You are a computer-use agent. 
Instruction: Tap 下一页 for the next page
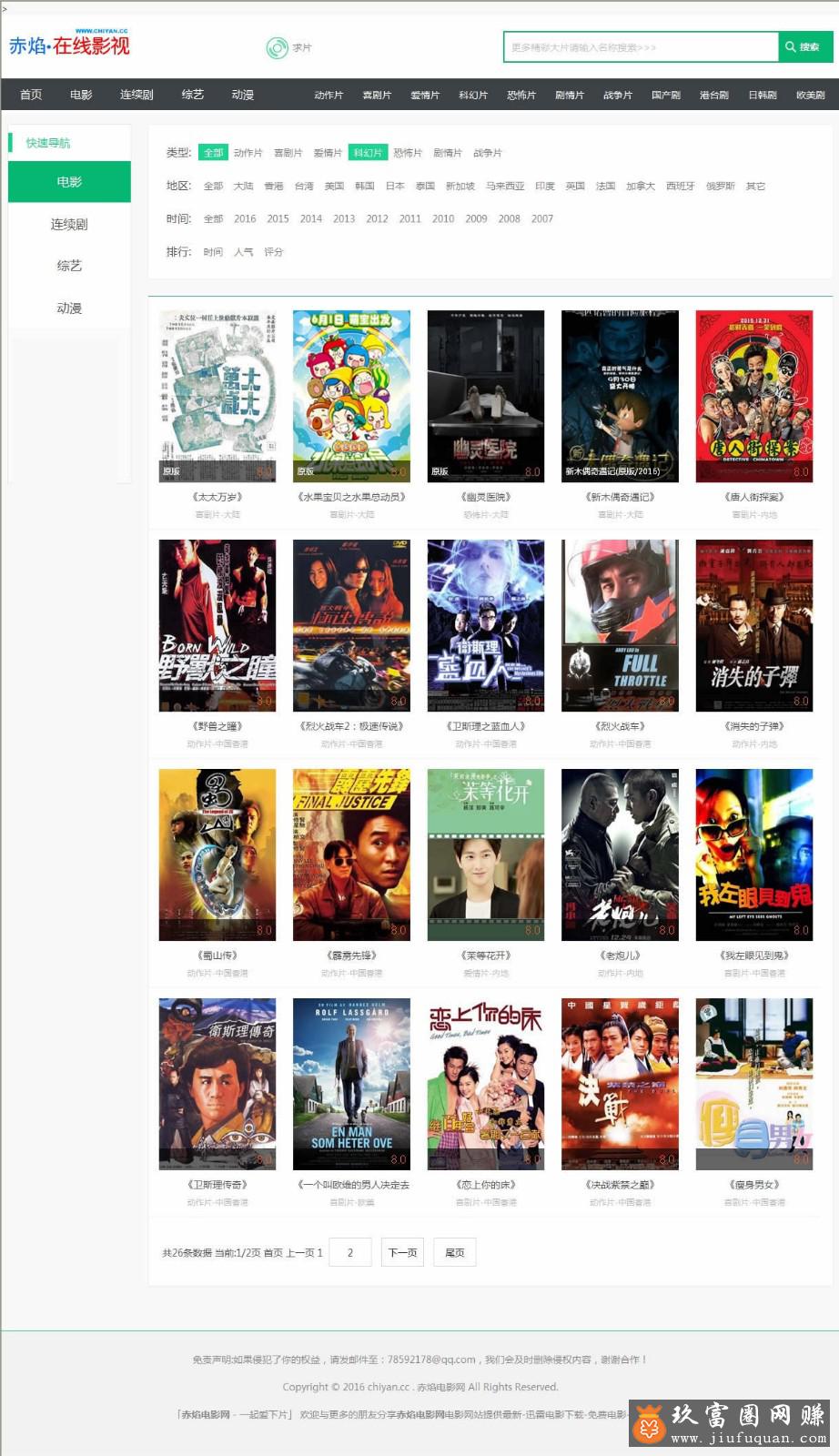[x=402, y=1253]
